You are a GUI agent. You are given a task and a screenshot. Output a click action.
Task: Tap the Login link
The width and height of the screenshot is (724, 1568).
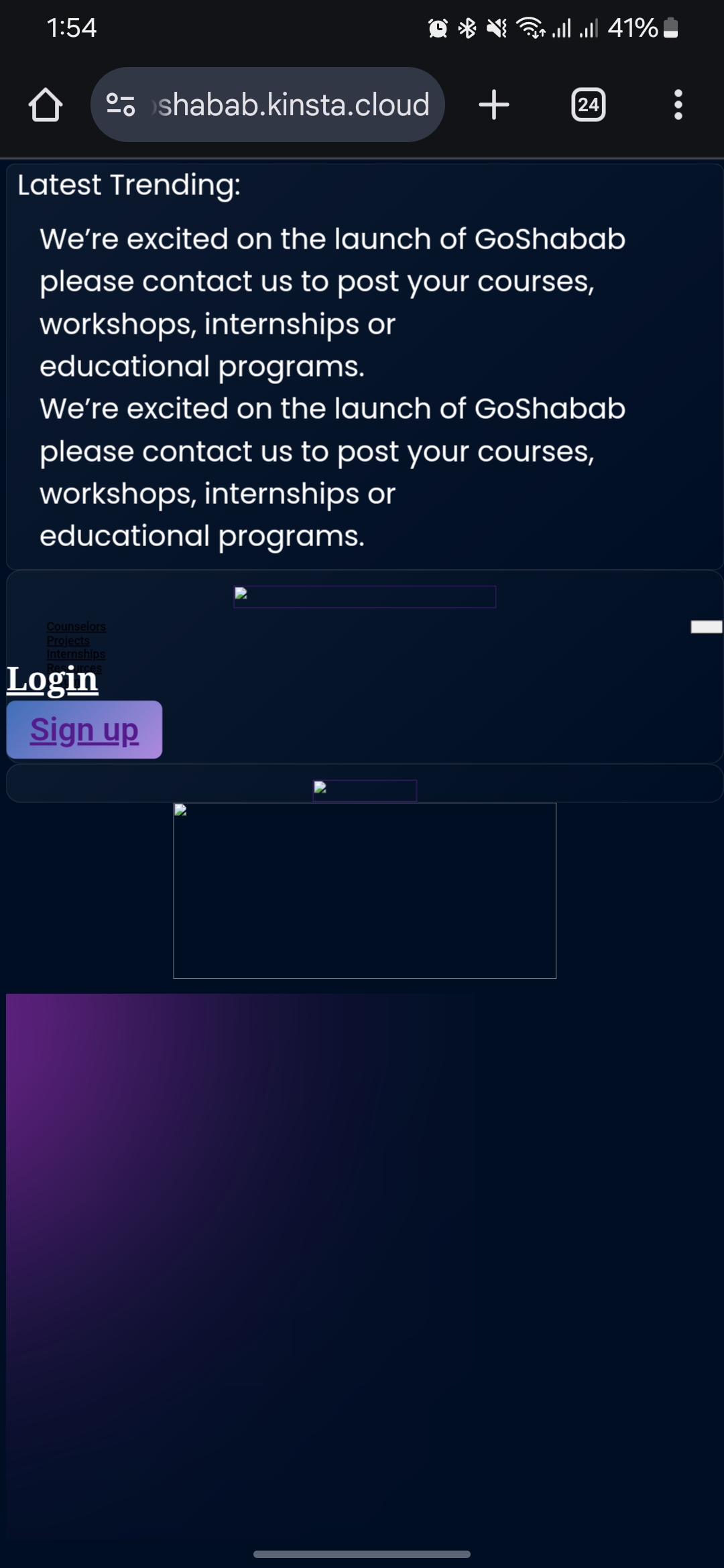(x=52, y=679)
